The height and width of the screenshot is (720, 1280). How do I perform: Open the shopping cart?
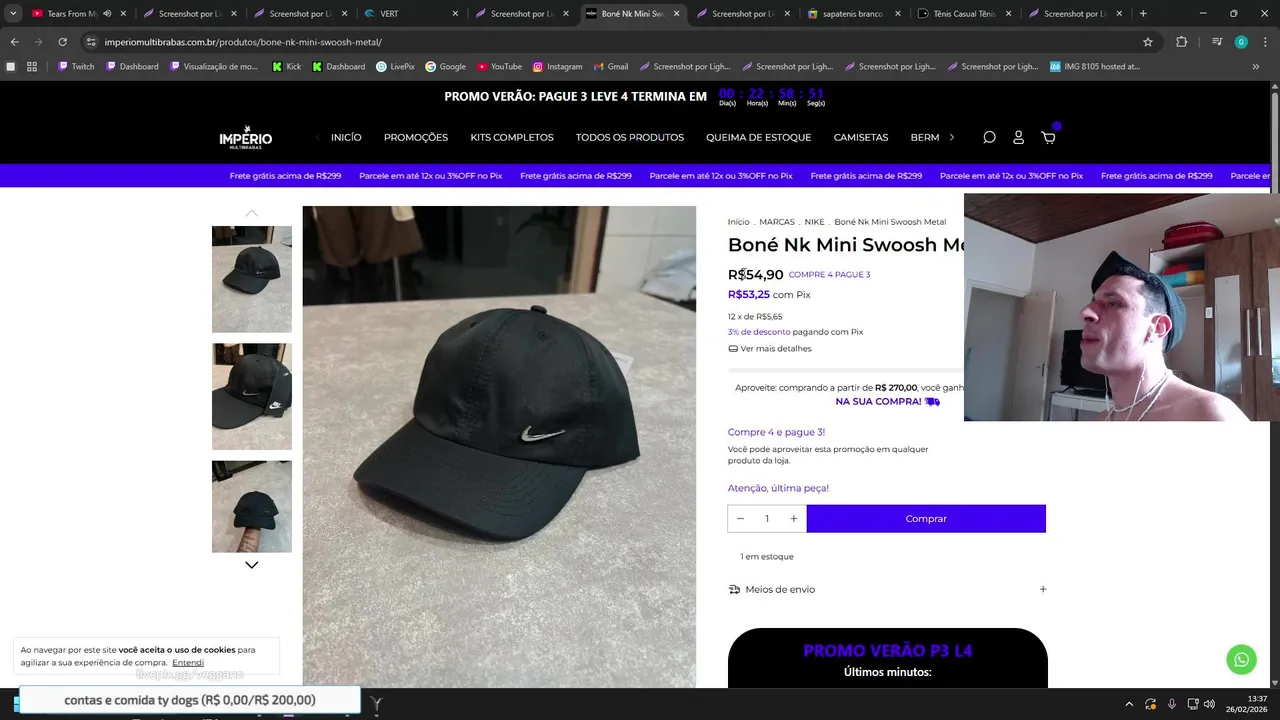(x=1048, y=137)
